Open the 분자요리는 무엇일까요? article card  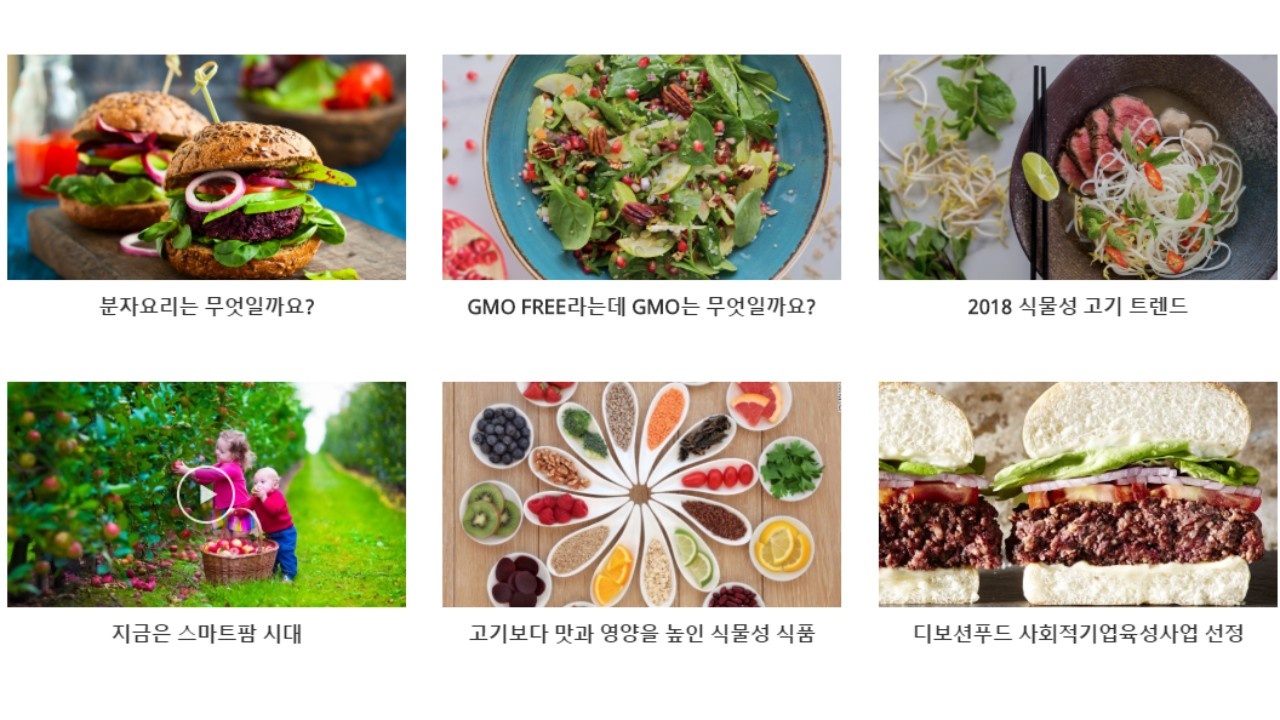tap(206, 168)
